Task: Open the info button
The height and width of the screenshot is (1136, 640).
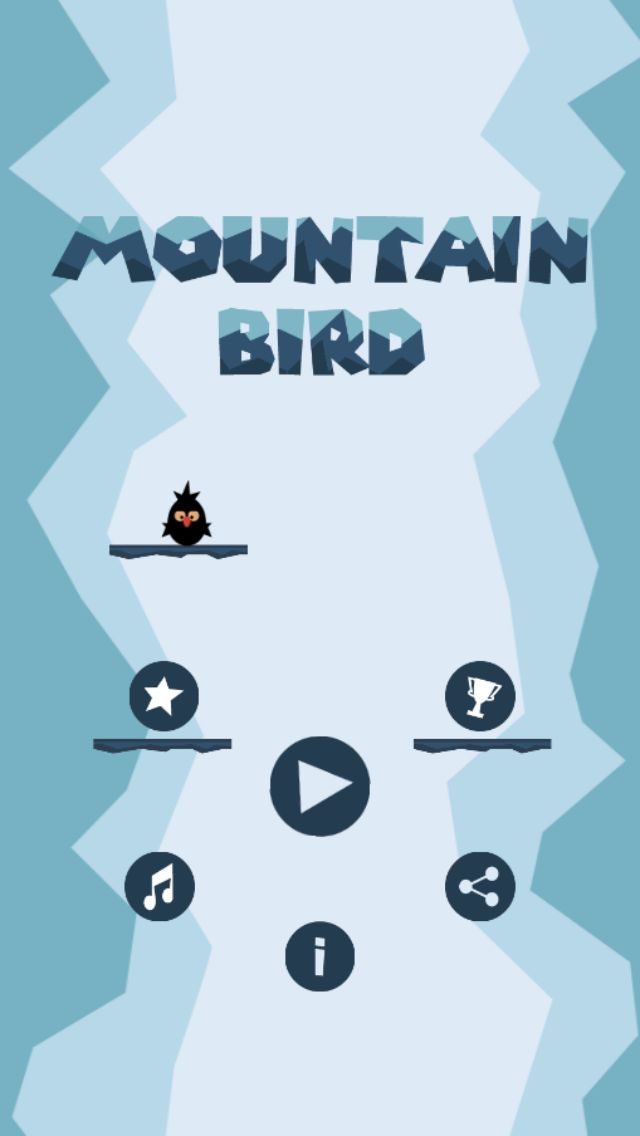Action: coord(320,956)
